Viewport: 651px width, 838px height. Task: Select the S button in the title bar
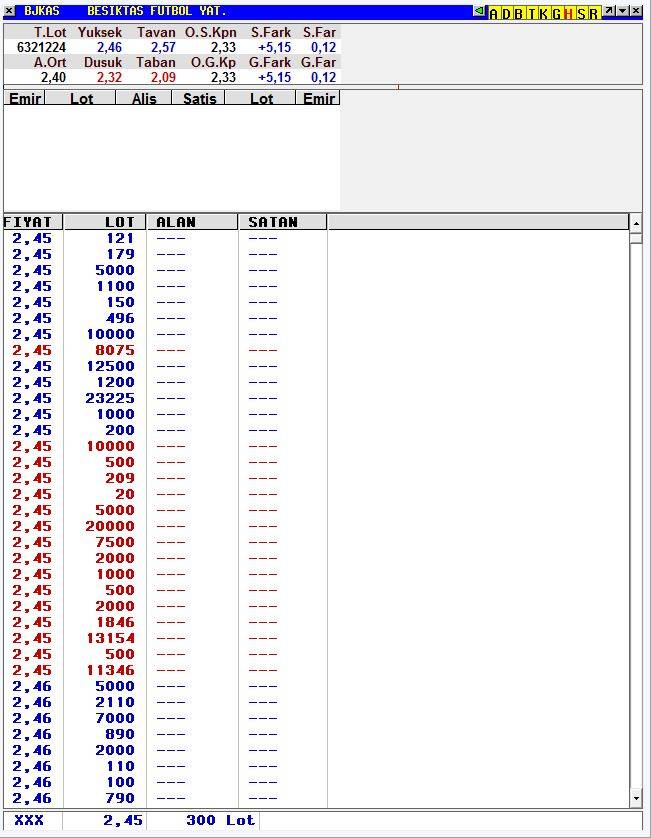(x=581, y=13)
